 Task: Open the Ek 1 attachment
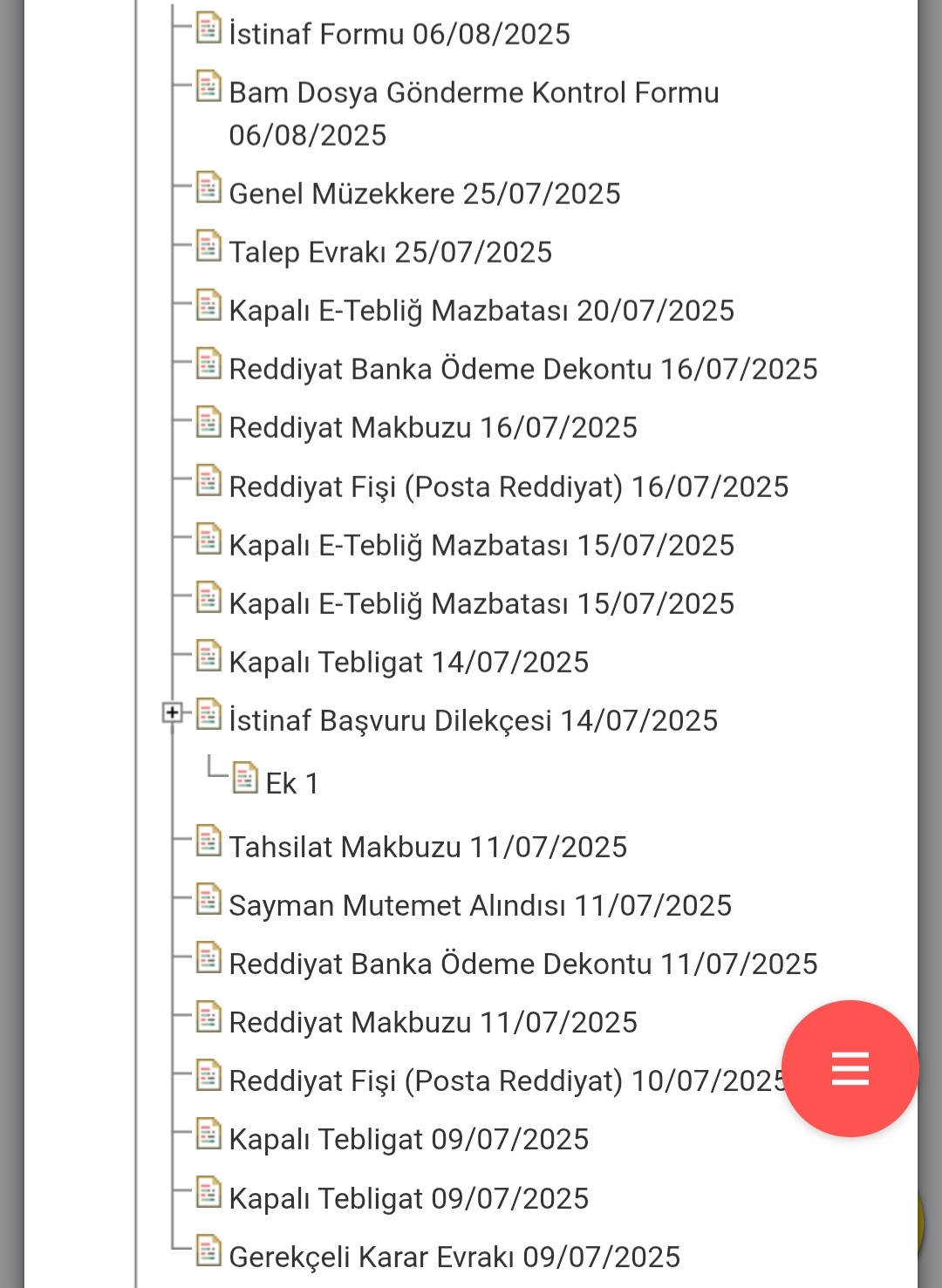[292, 783]
